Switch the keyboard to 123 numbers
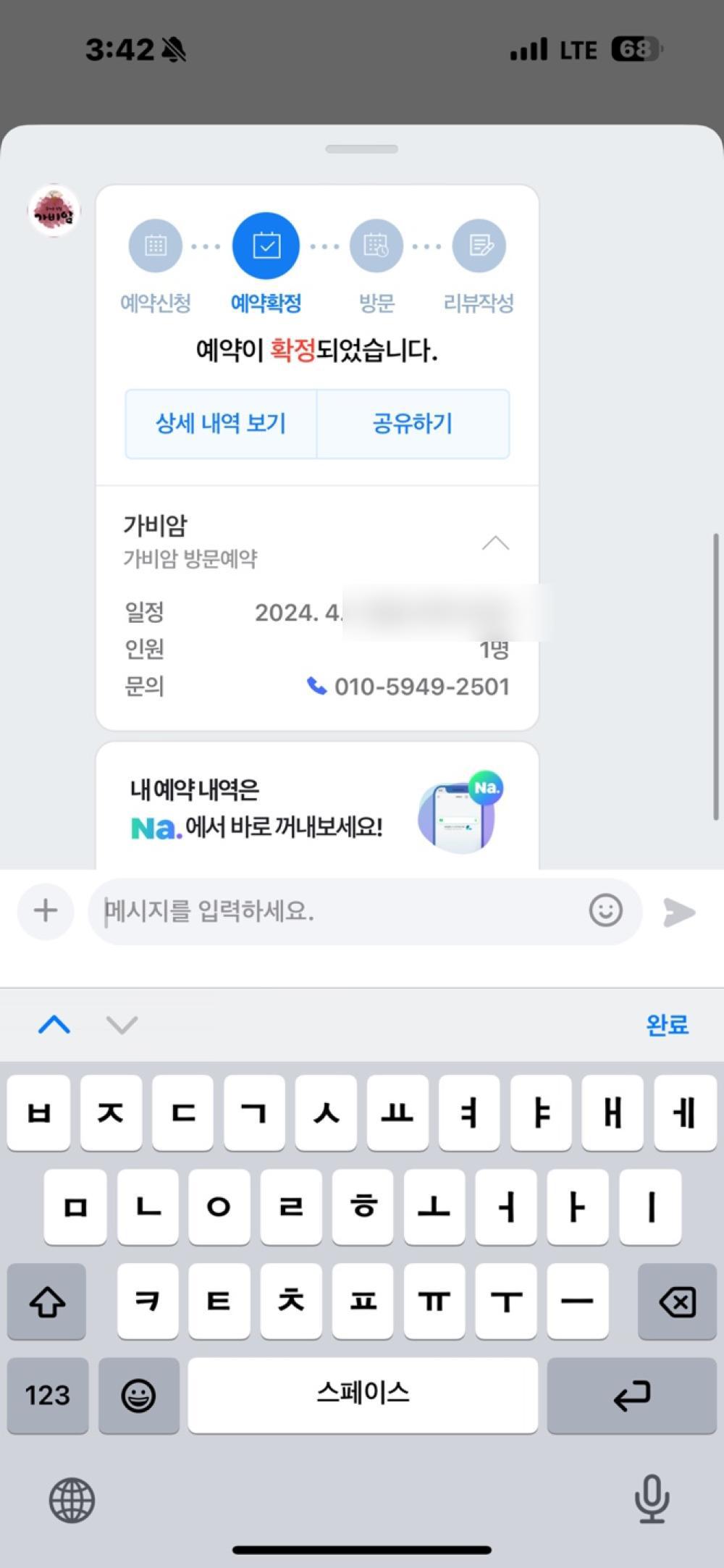The height and width of the screenshot is (1568, 724). tap(48, 1395)
